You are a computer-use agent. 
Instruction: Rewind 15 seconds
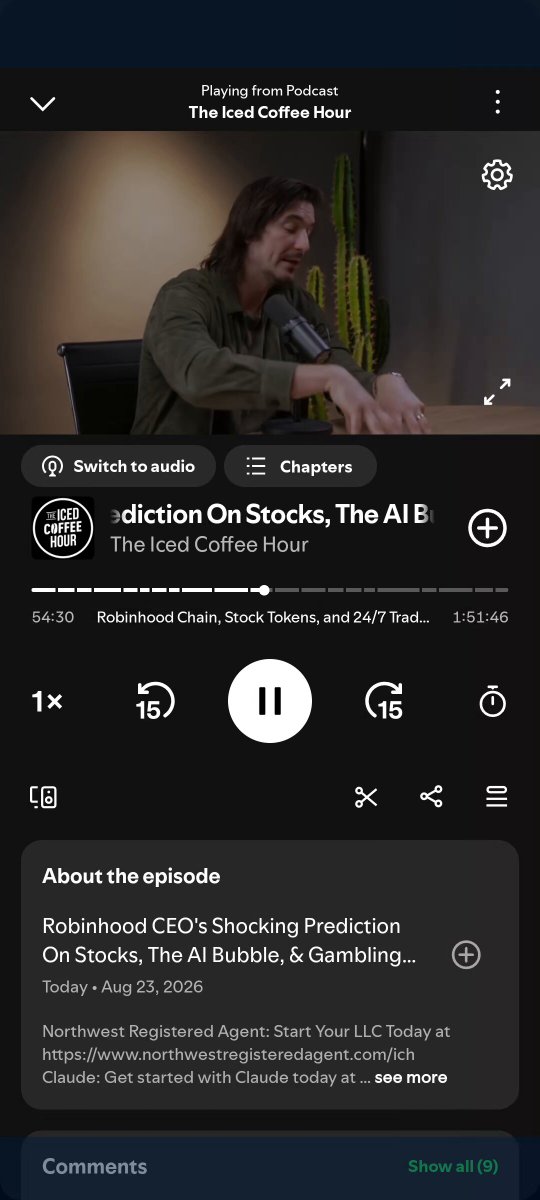pyautogui.click(x=154, y=702)
